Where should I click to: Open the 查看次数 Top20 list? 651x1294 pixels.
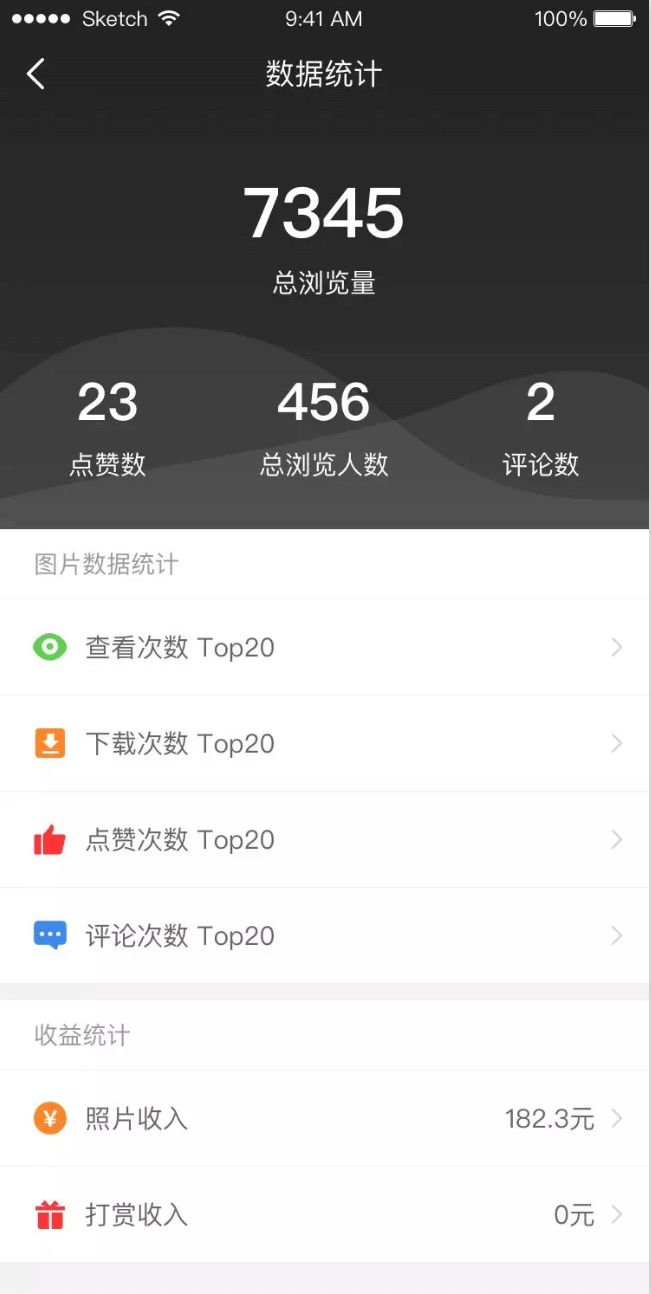click(x=325, y=648)
